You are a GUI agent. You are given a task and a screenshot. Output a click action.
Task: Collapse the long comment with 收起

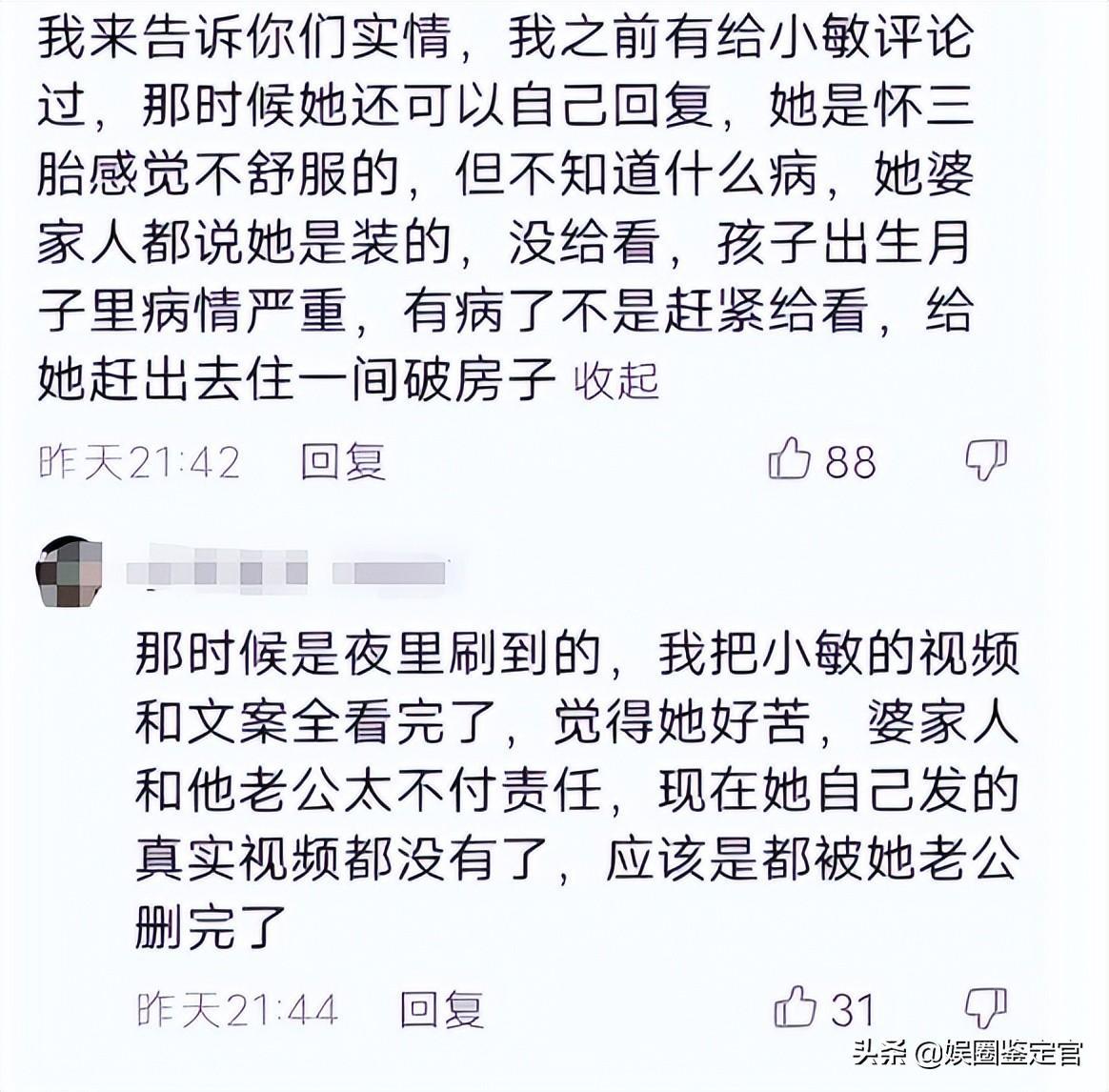616,381
